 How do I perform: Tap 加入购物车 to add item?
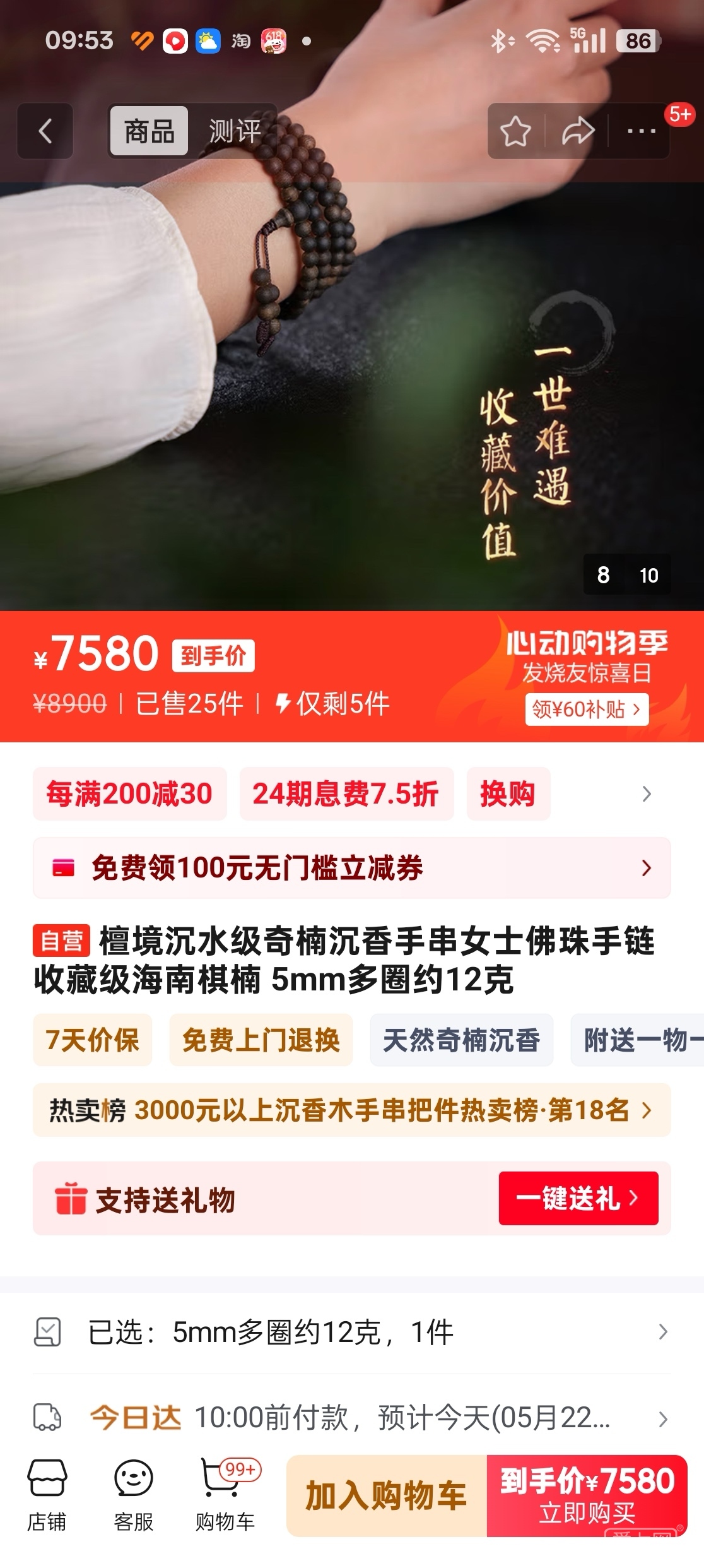(x=386, y=1496)
